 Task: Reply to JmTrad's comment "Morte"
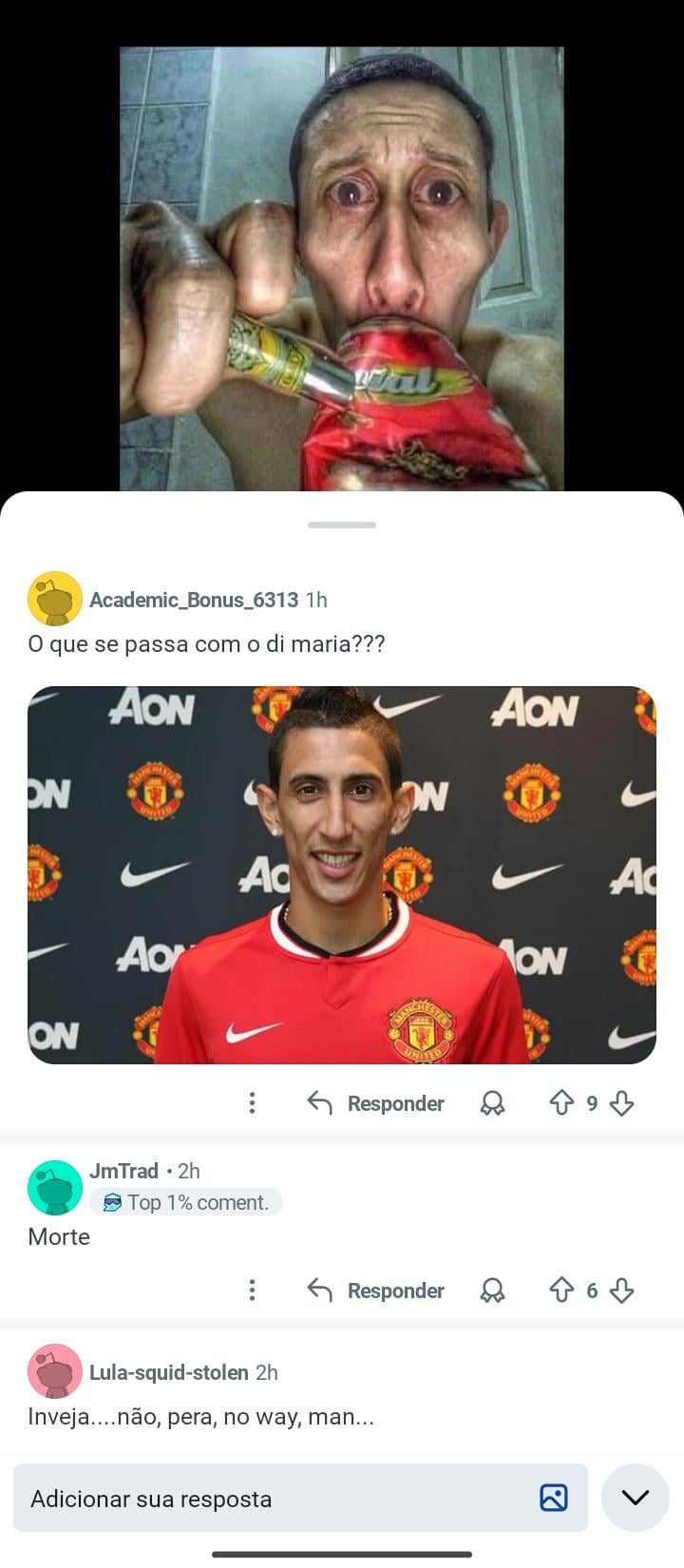click(376, 1291)
